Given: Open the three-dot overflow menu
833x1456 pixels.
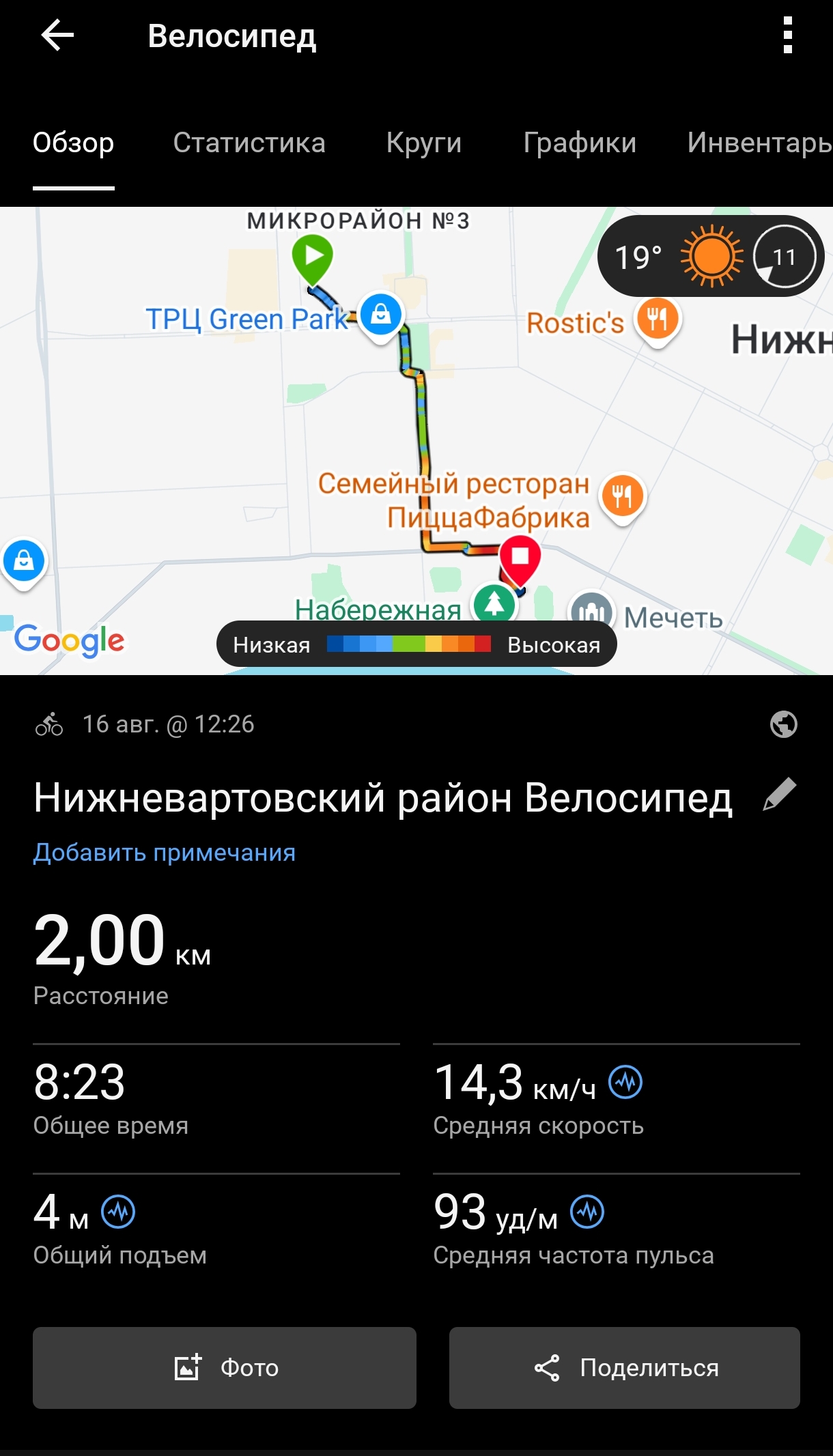Looking at the screenshot, I should pos(787,35).
